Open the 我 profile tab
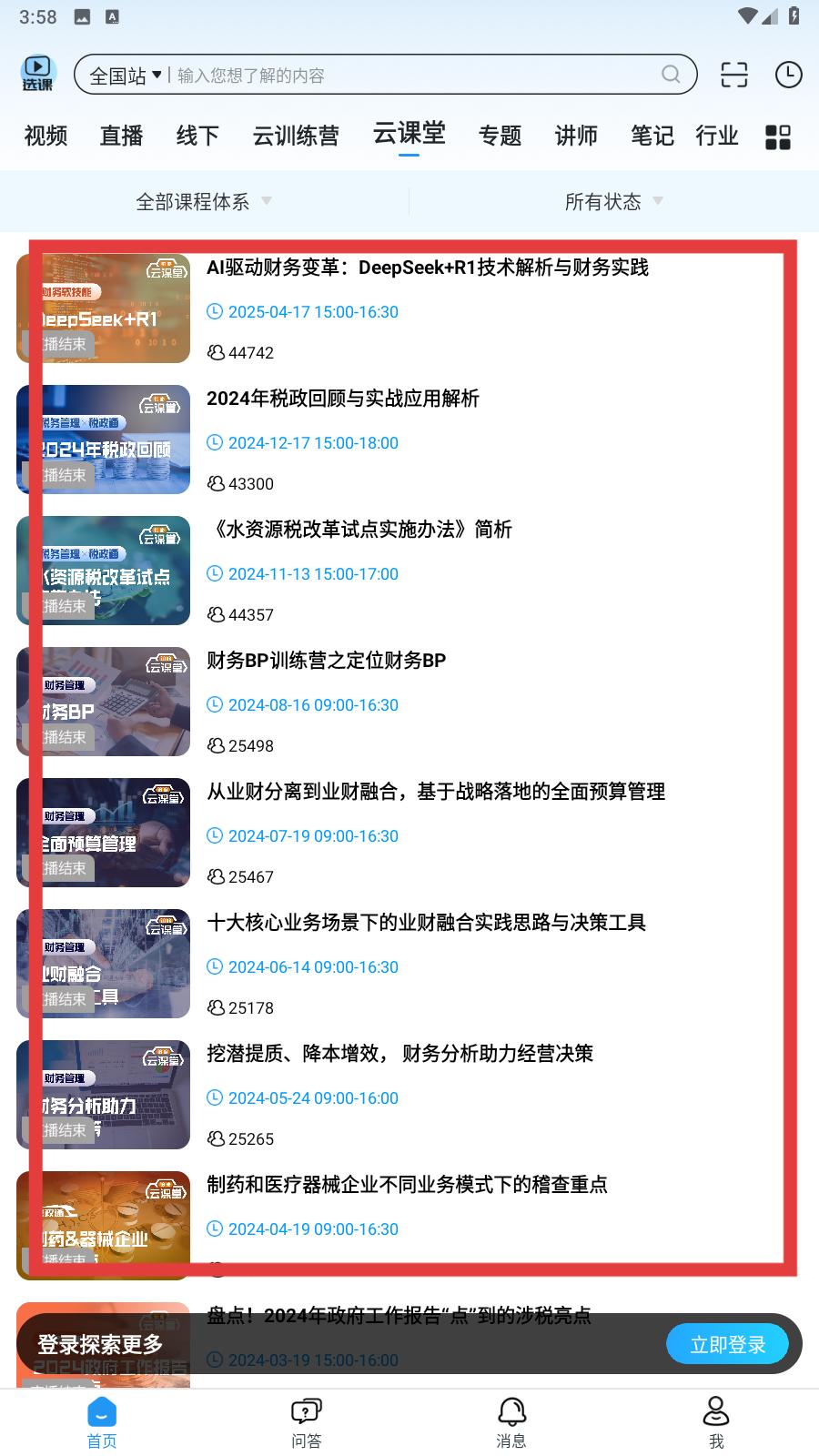 pyautogui.click(x=716, y=1422)
